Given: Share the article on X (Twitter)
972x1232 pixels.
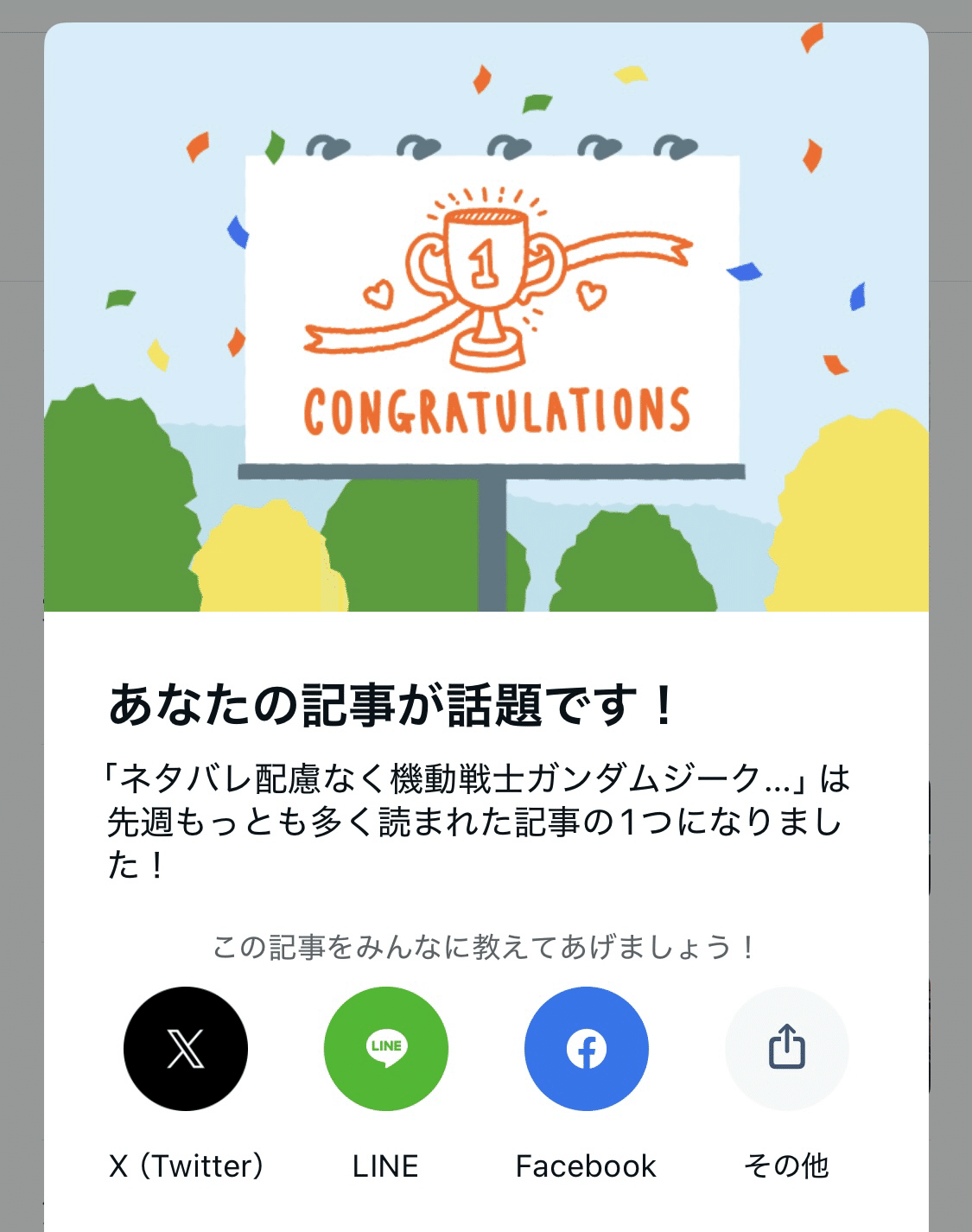Looking at the screenshot, I should pos(186,1049).
